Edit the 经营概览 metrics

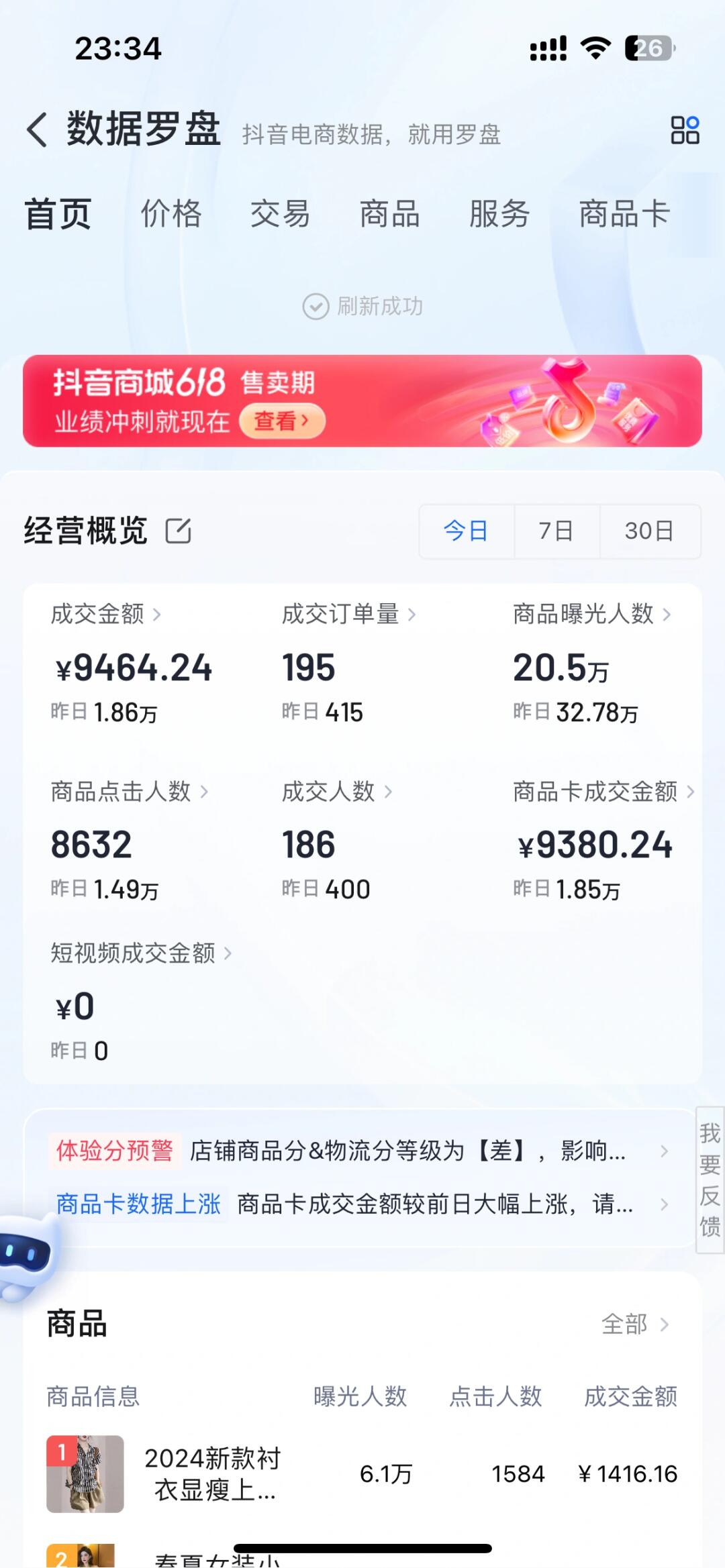point(179,531)
